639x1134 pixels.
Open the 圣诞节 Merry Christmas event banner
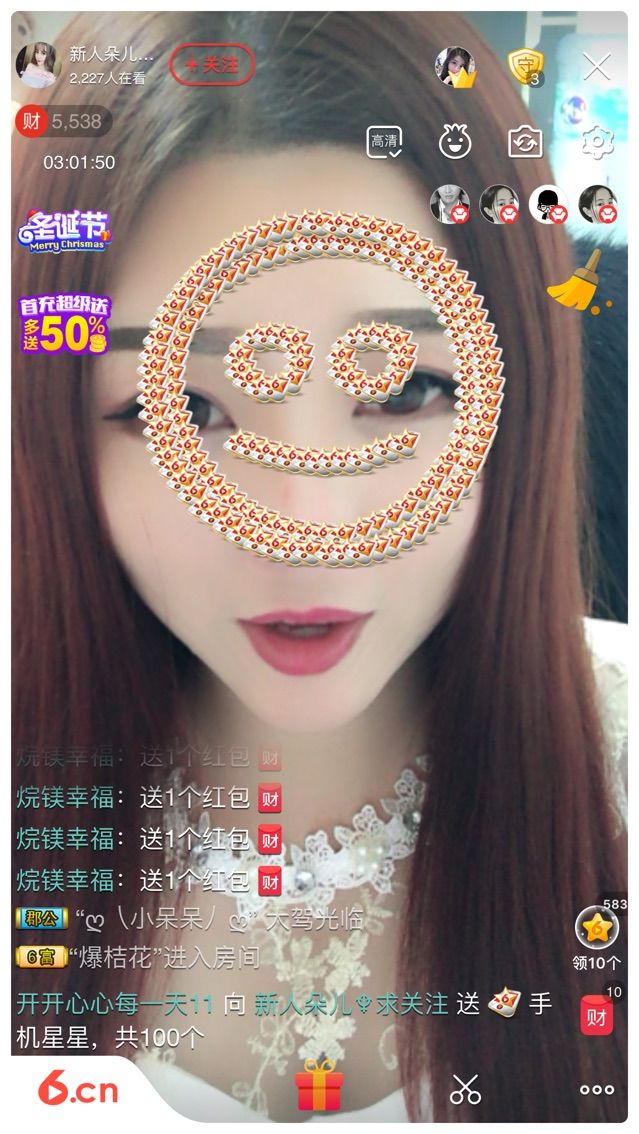65,231
